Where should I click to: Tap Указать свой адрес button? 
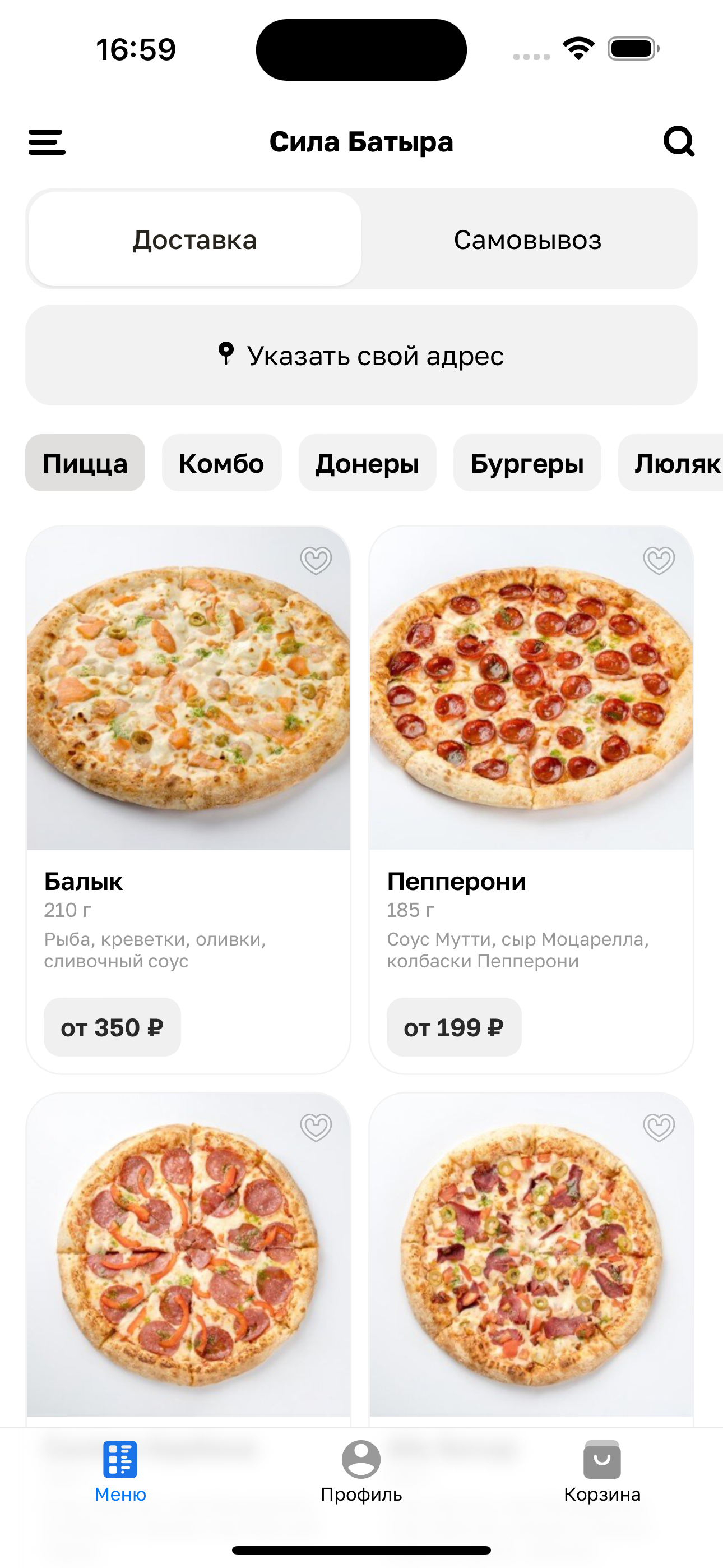tap(361, 355)
